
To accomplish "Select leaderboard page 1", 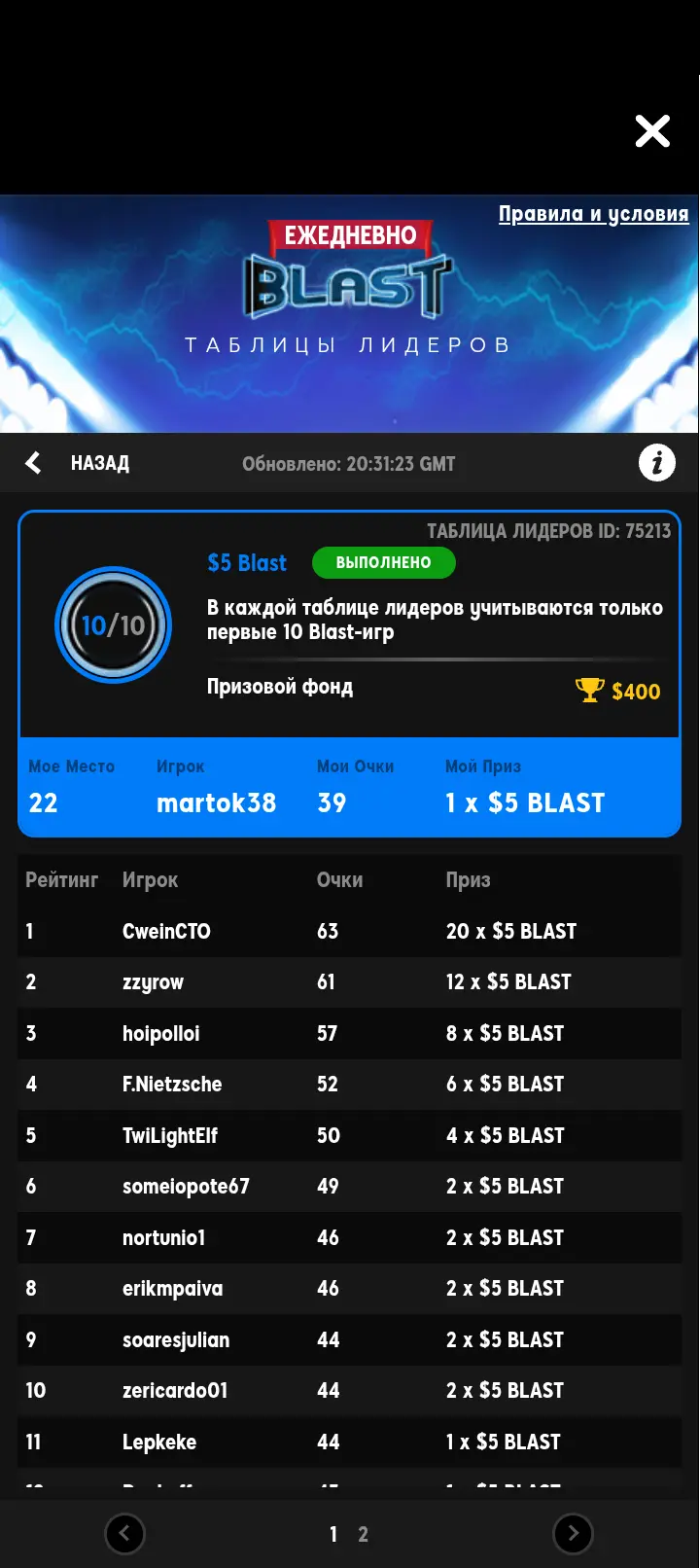I will tap(333, 1534).
